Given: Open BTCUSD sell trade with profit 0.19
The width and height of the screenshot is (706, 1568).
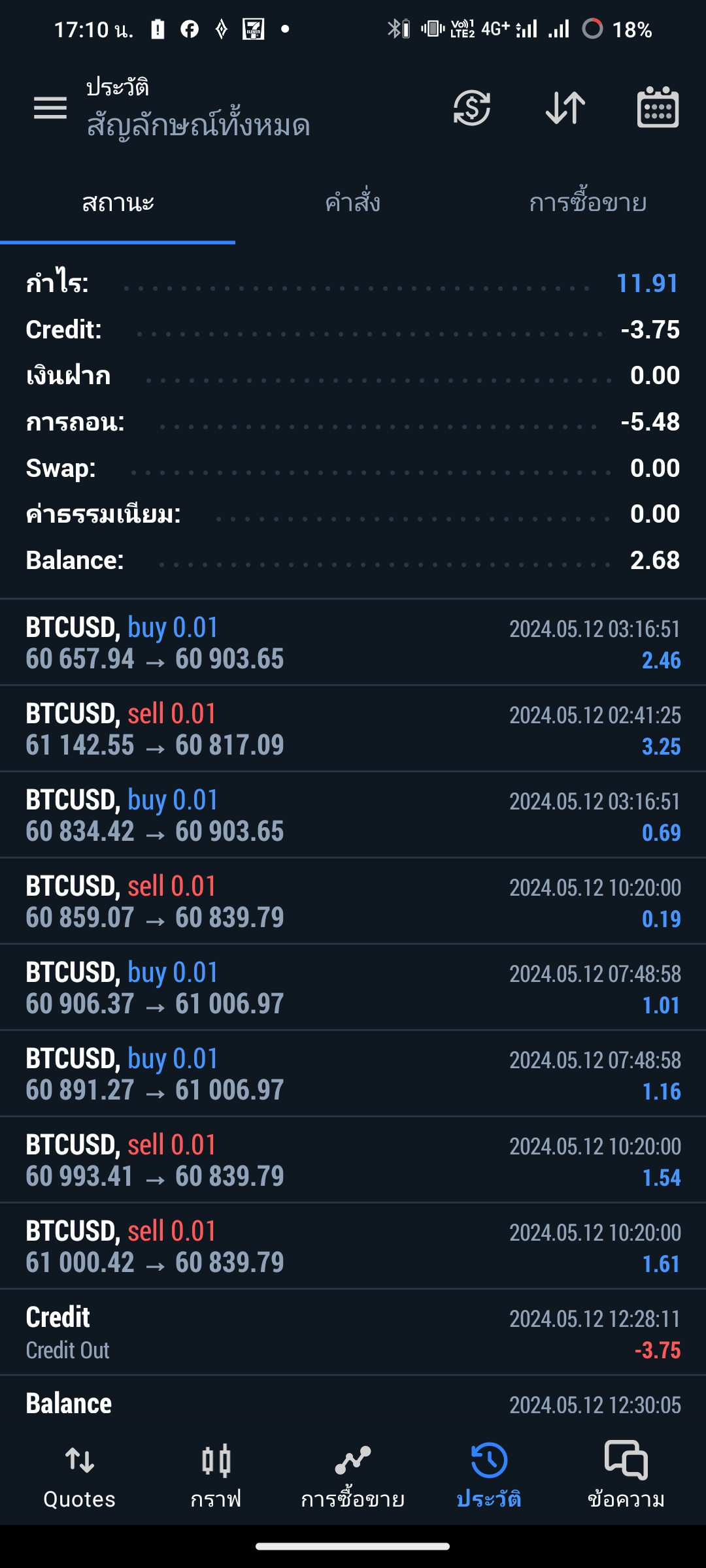Looking at the screenshot, I should click(x=353, y=901).
